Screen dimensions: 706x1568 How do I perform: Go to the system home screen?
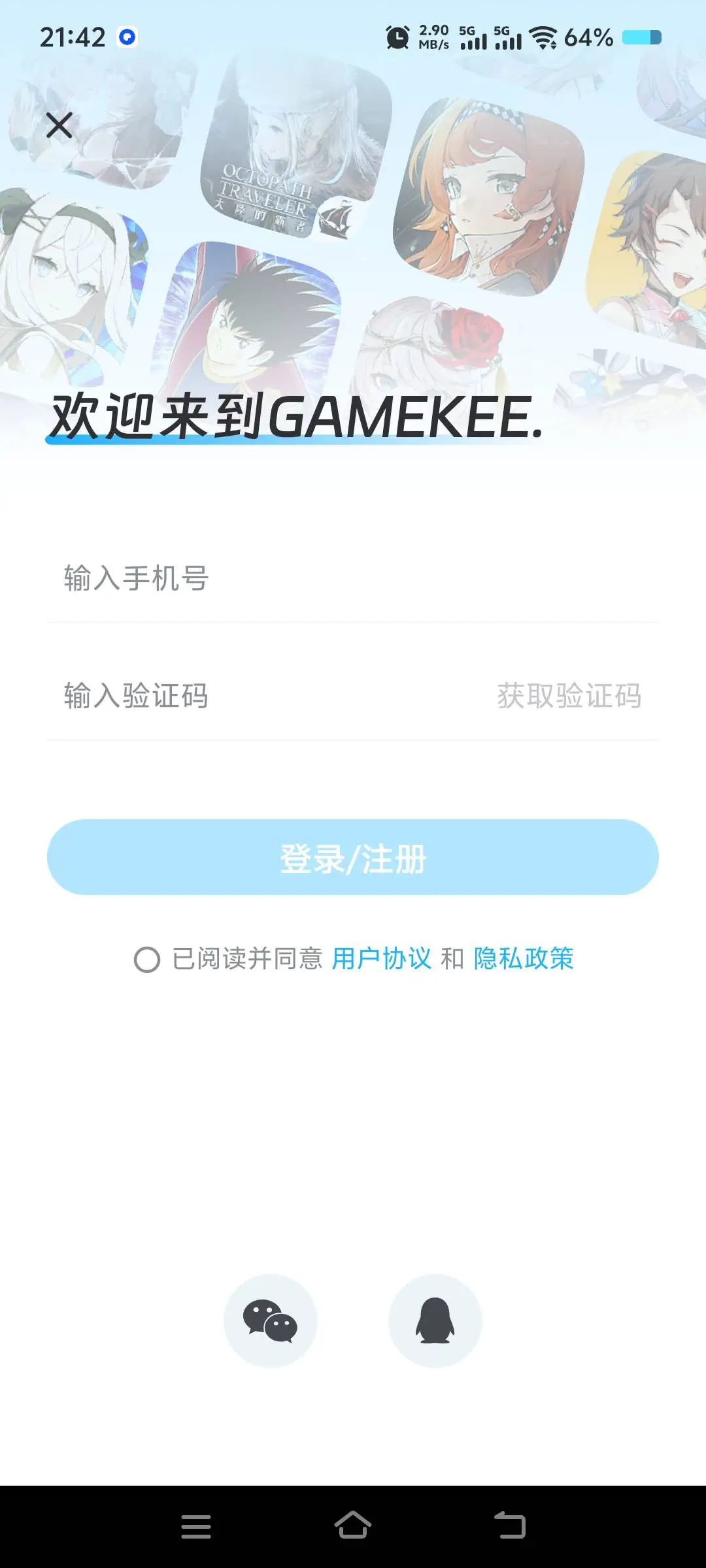[353, 1526]
